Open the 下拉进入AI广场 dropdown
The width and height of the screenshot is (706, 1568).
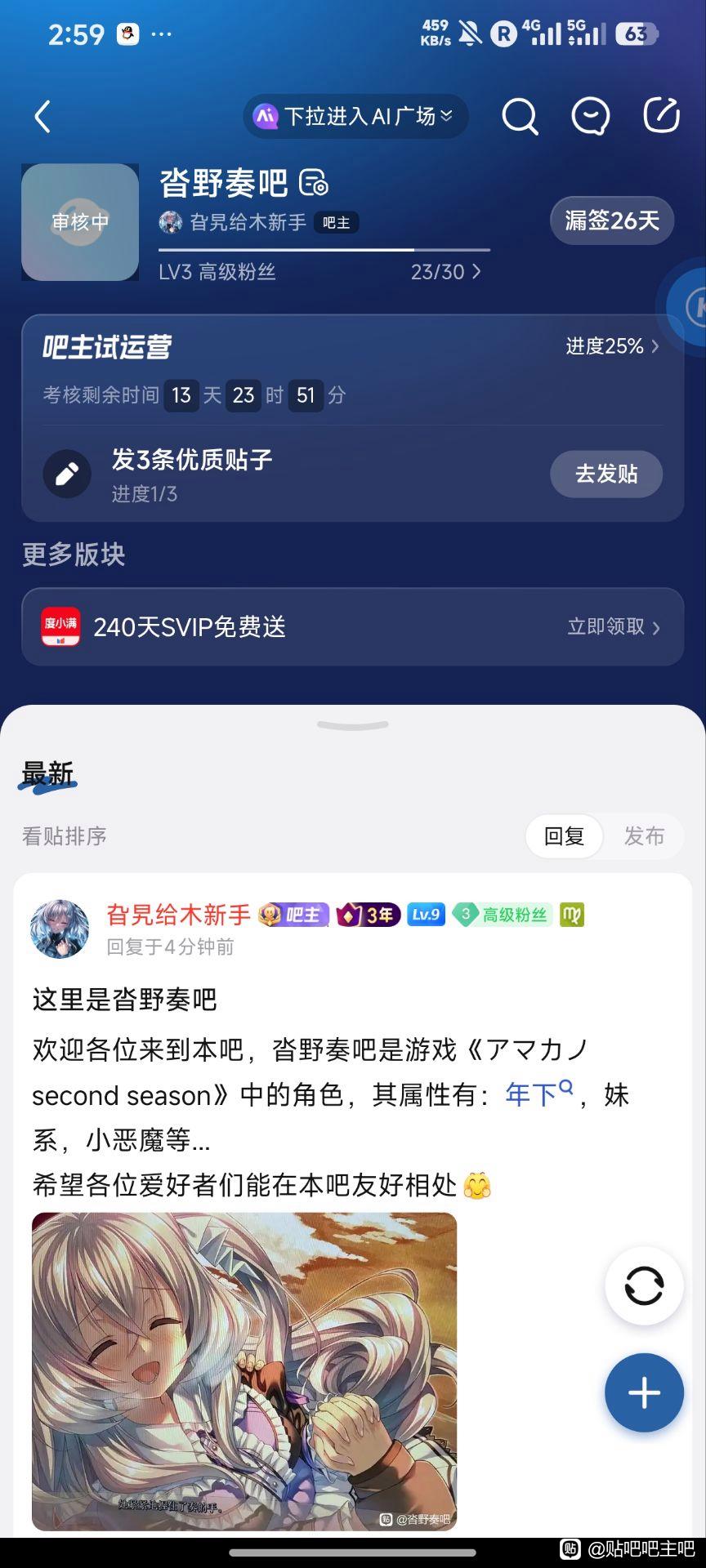tap(356, 117)
